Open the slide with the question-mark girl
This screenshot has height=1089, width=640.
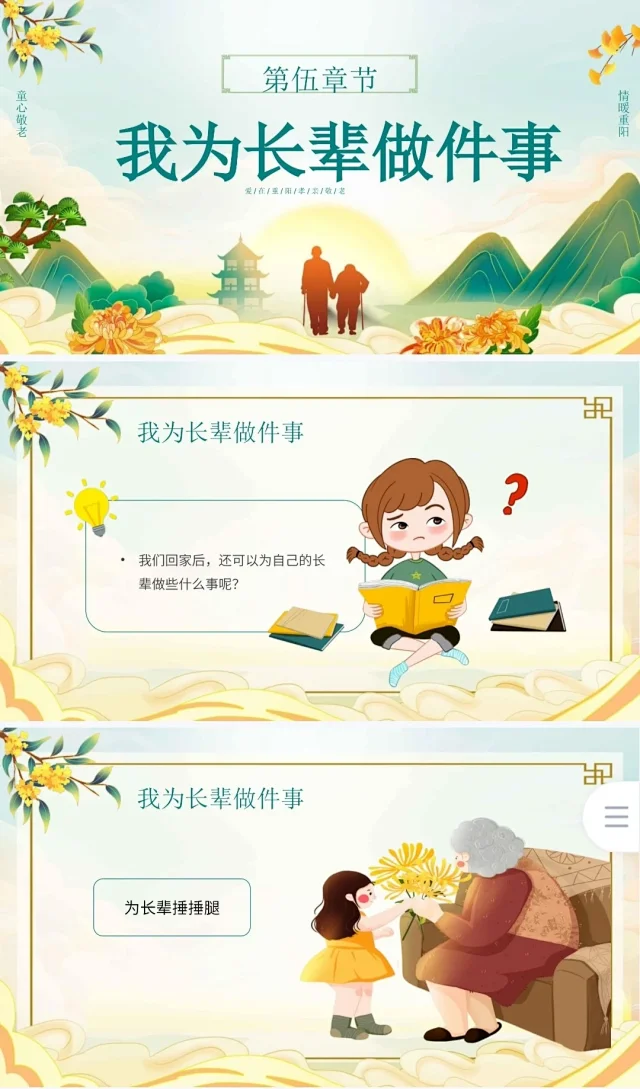click(320, 540)
